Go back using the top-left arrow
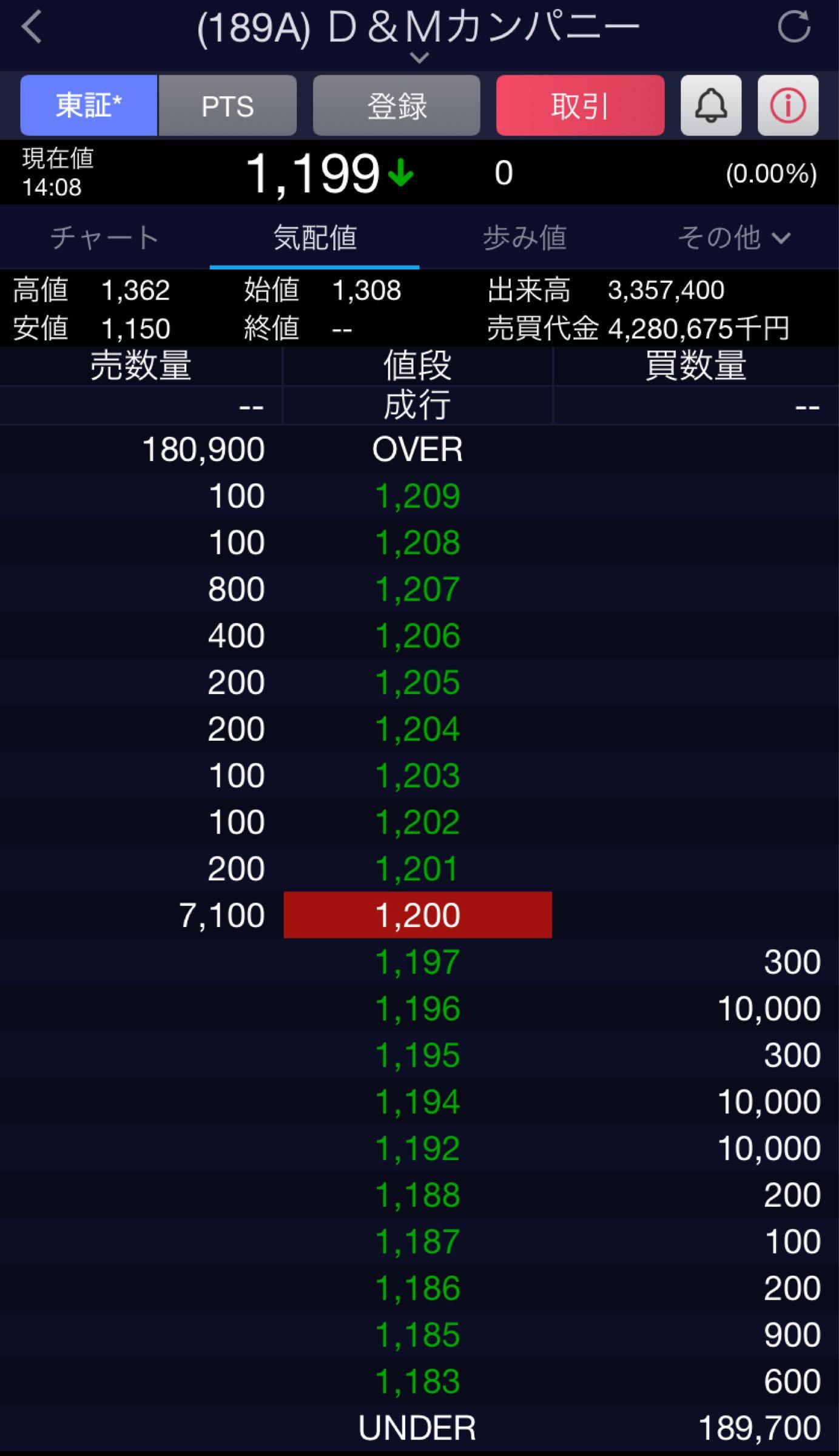This screenshot has height=1456, width=839. [x=32, y=28]
